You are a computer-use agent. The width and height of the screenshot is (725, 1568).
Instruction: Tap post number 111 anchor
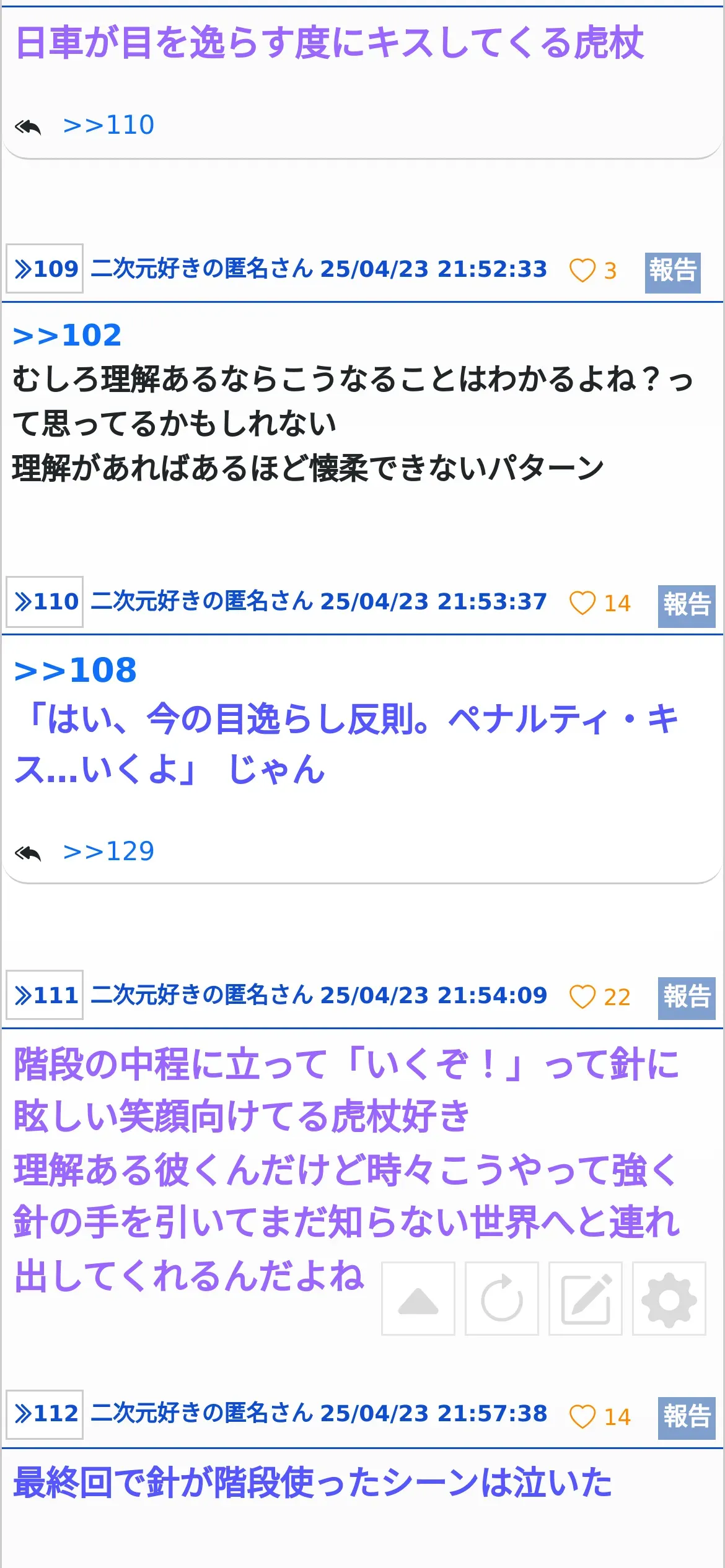[45, 995]
